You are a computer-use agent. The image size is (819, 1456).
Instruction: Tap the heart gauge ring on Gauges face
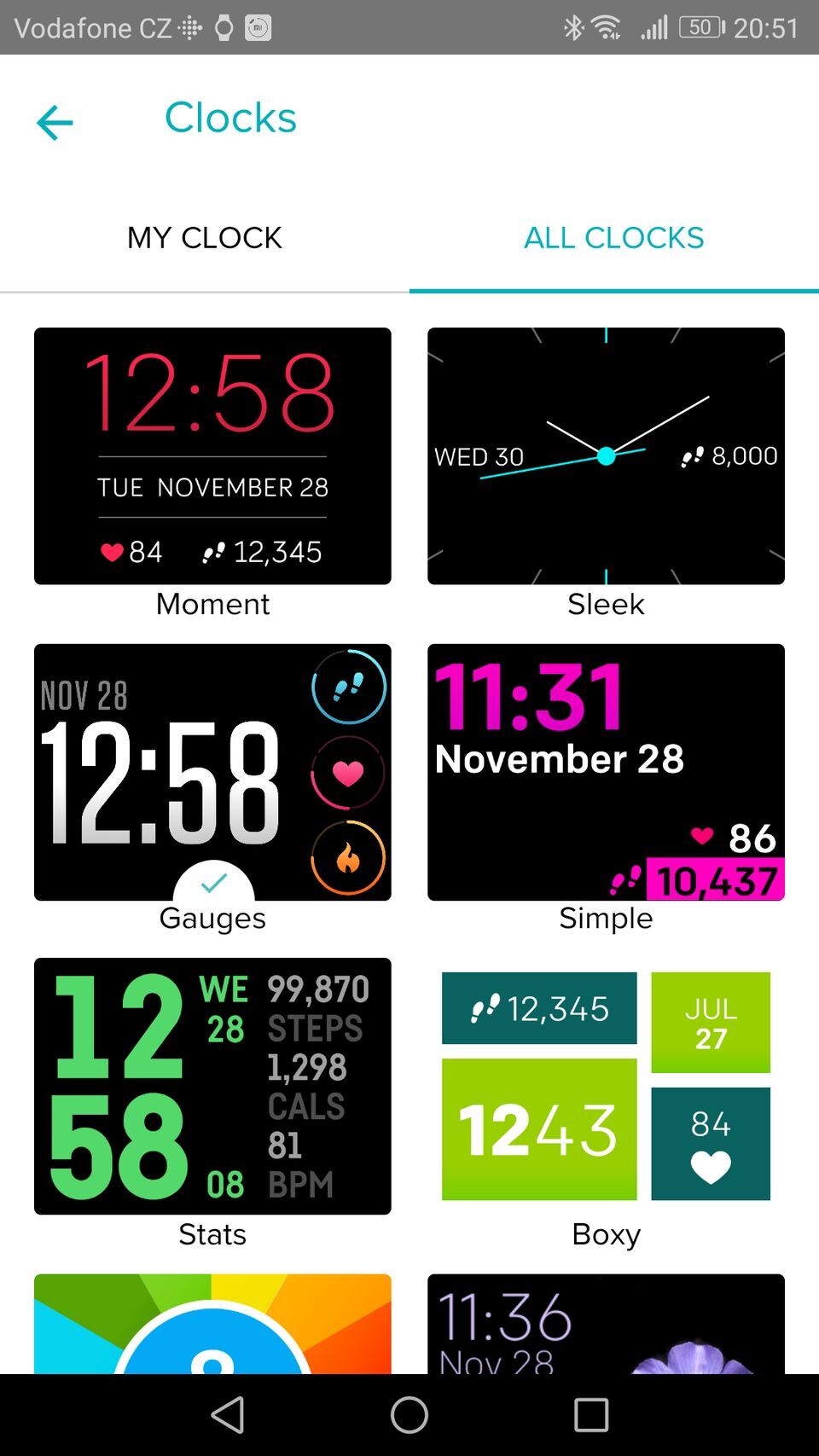(x=348, y=773)
